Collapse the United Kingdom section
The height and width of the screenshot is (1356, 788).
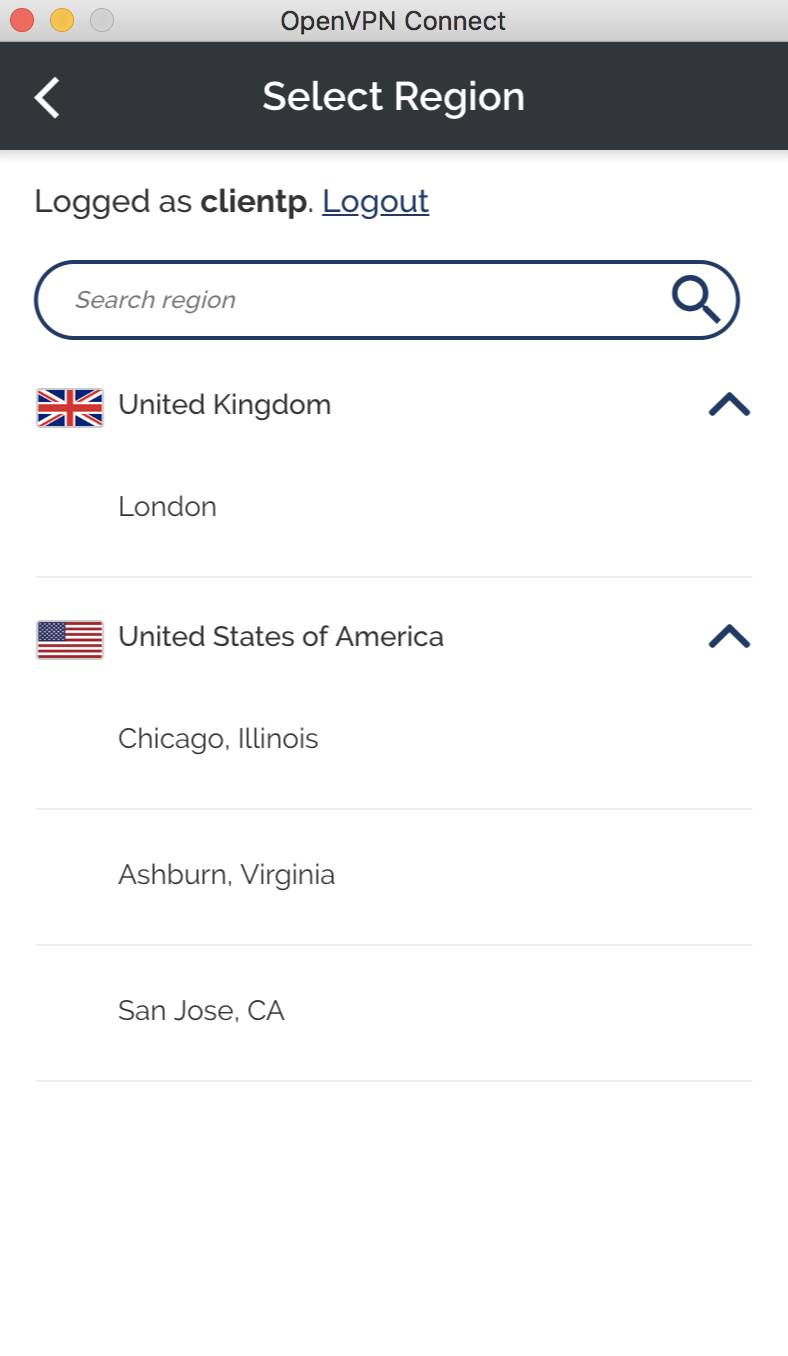729,405
